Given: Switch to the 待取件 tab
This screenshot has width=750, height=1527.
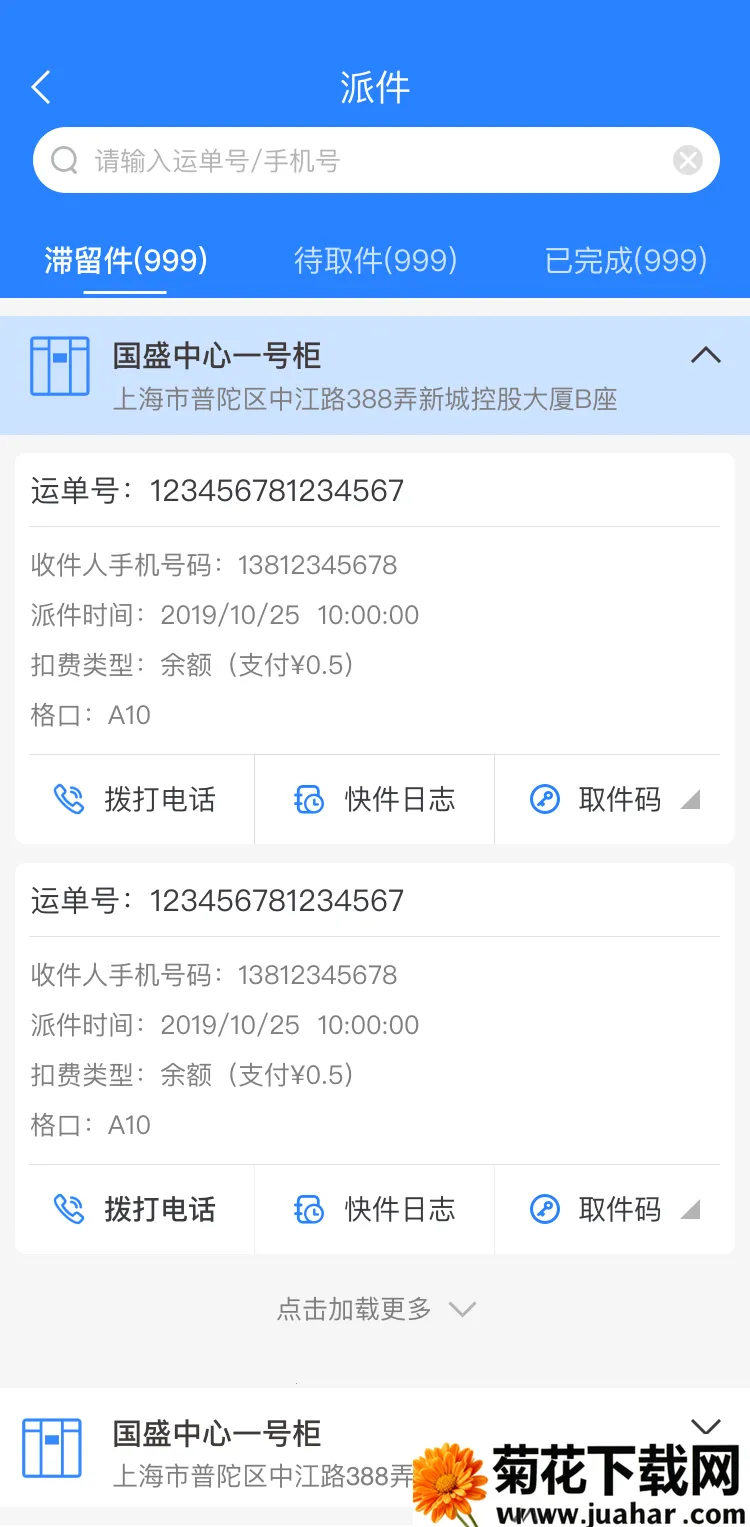Looking at the screenshot, I should click(x=375, y=261).
